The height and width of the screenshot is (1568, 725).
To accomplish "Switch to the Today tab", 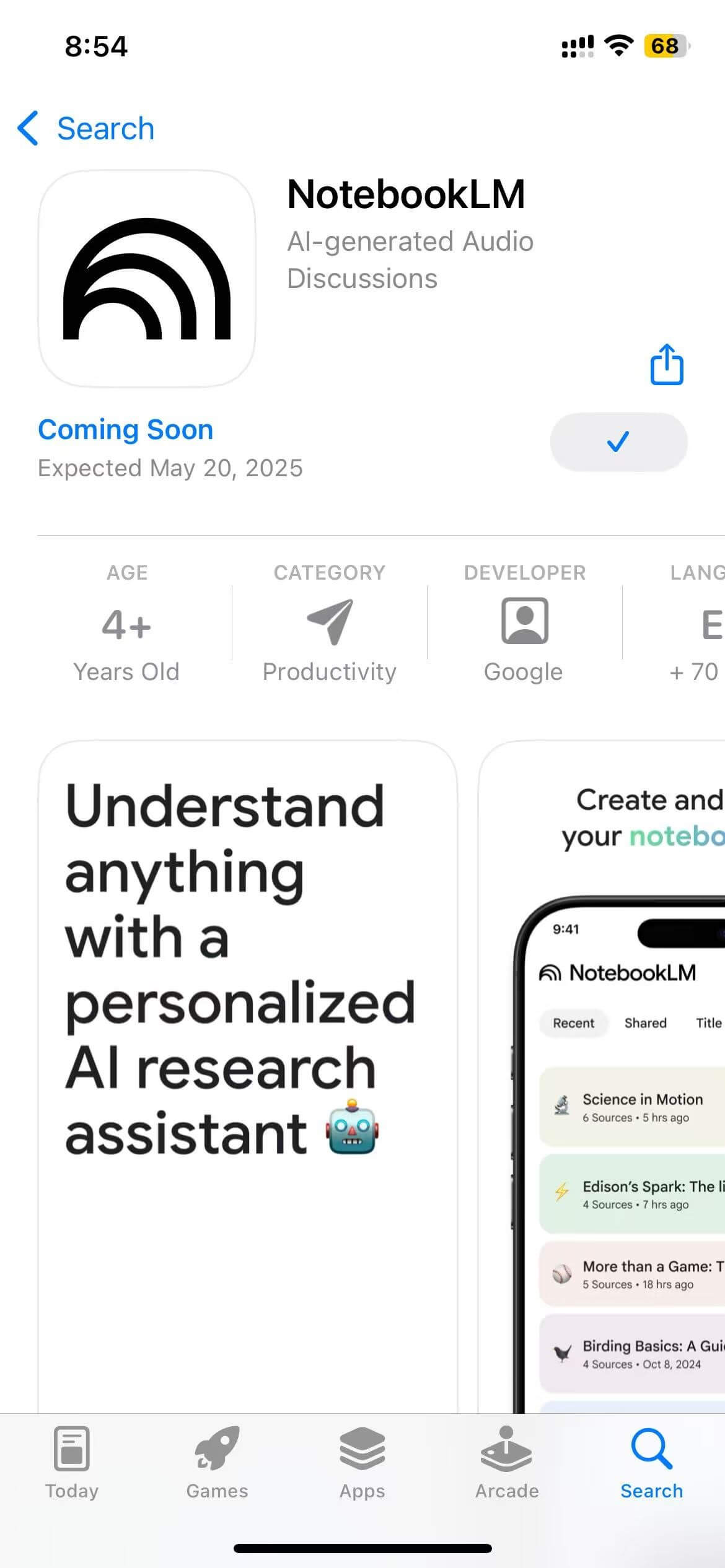I will (72, 1463).
